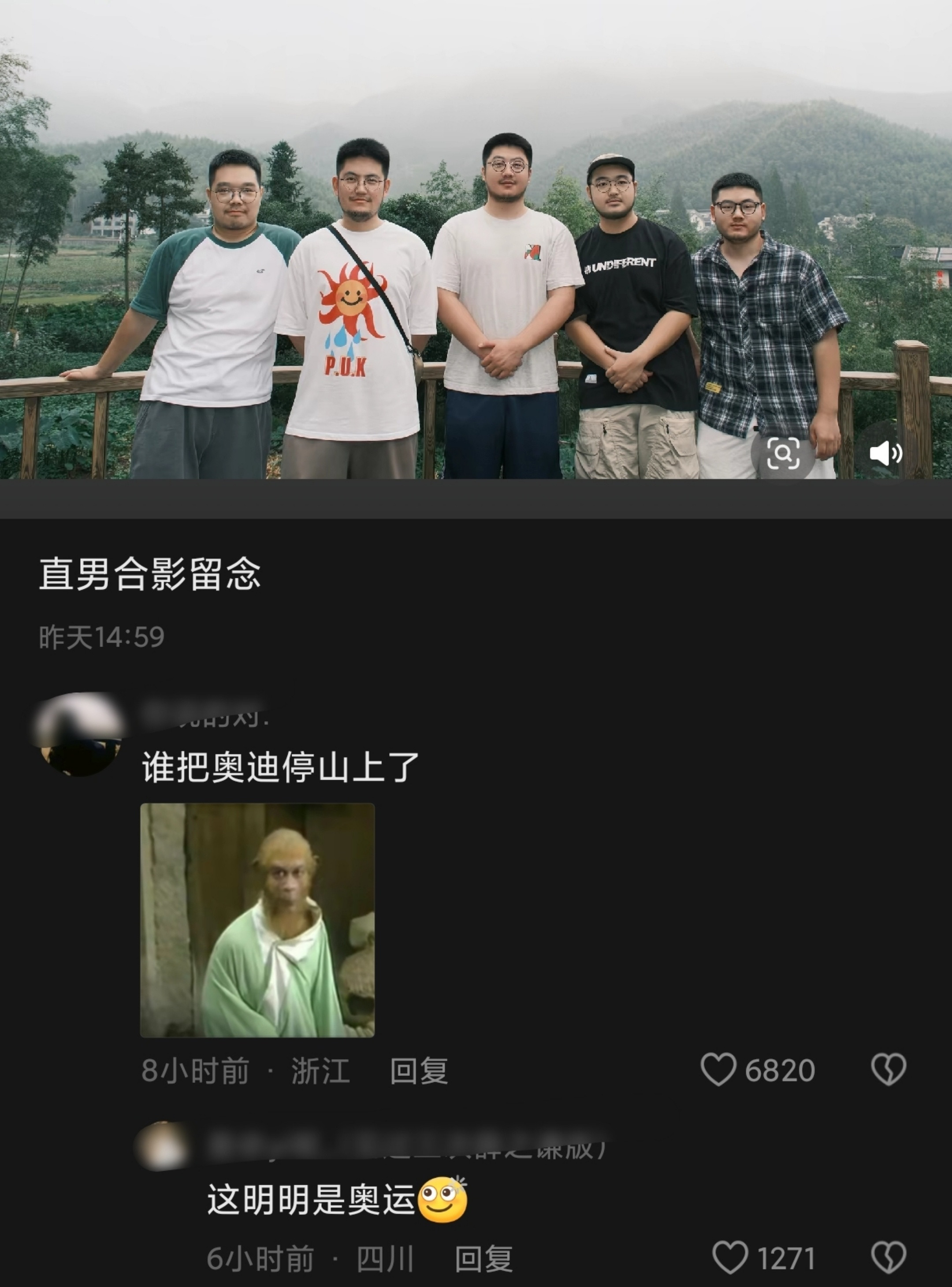Image resolution: width=952 pixels, height=1287 pixels.
Task: Like the comment with 1271 likes
Action: [731, 1257]
